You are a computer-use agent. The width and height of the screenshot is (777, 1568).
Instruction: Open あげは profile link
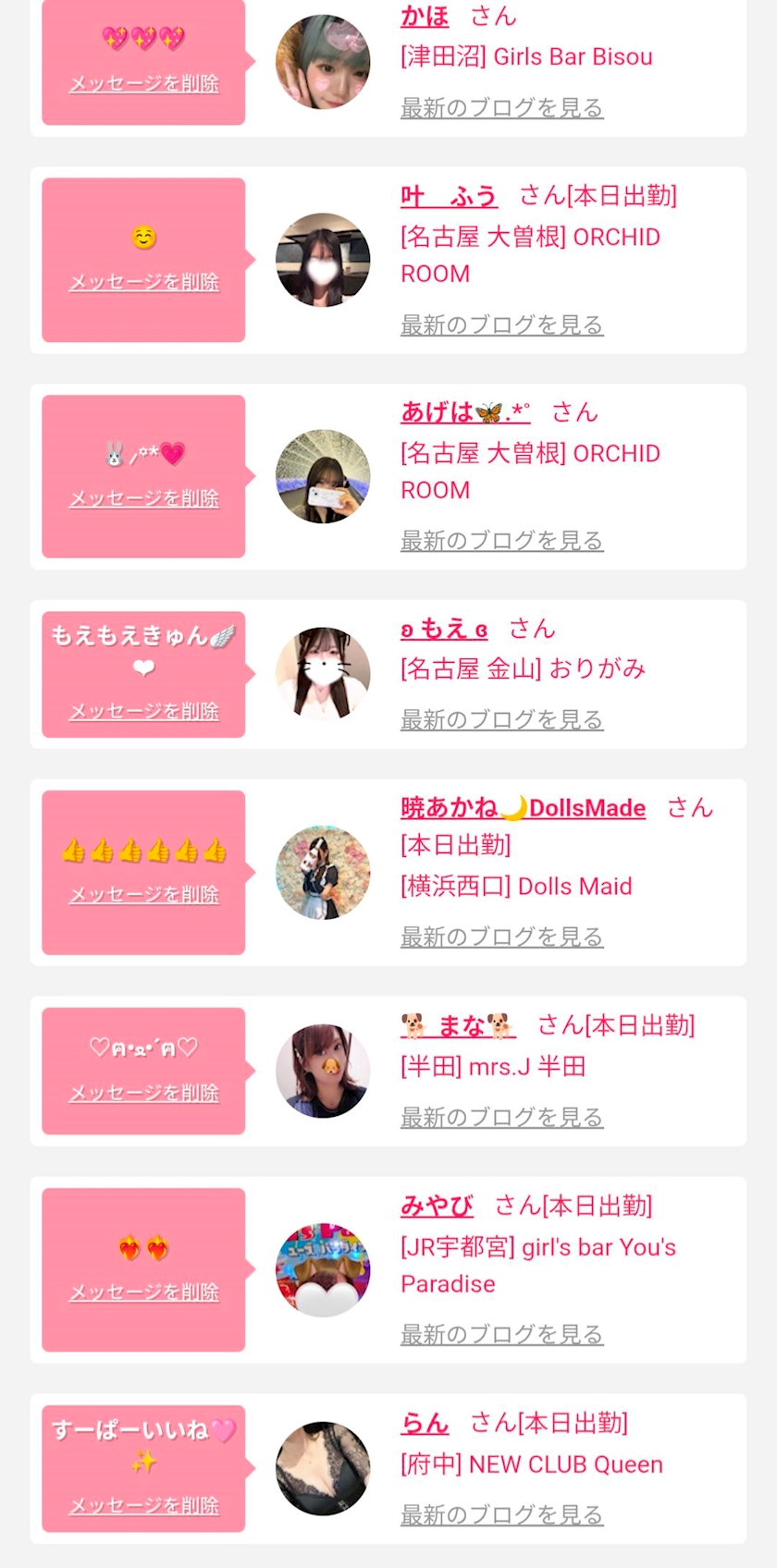[x=465, y=412]
